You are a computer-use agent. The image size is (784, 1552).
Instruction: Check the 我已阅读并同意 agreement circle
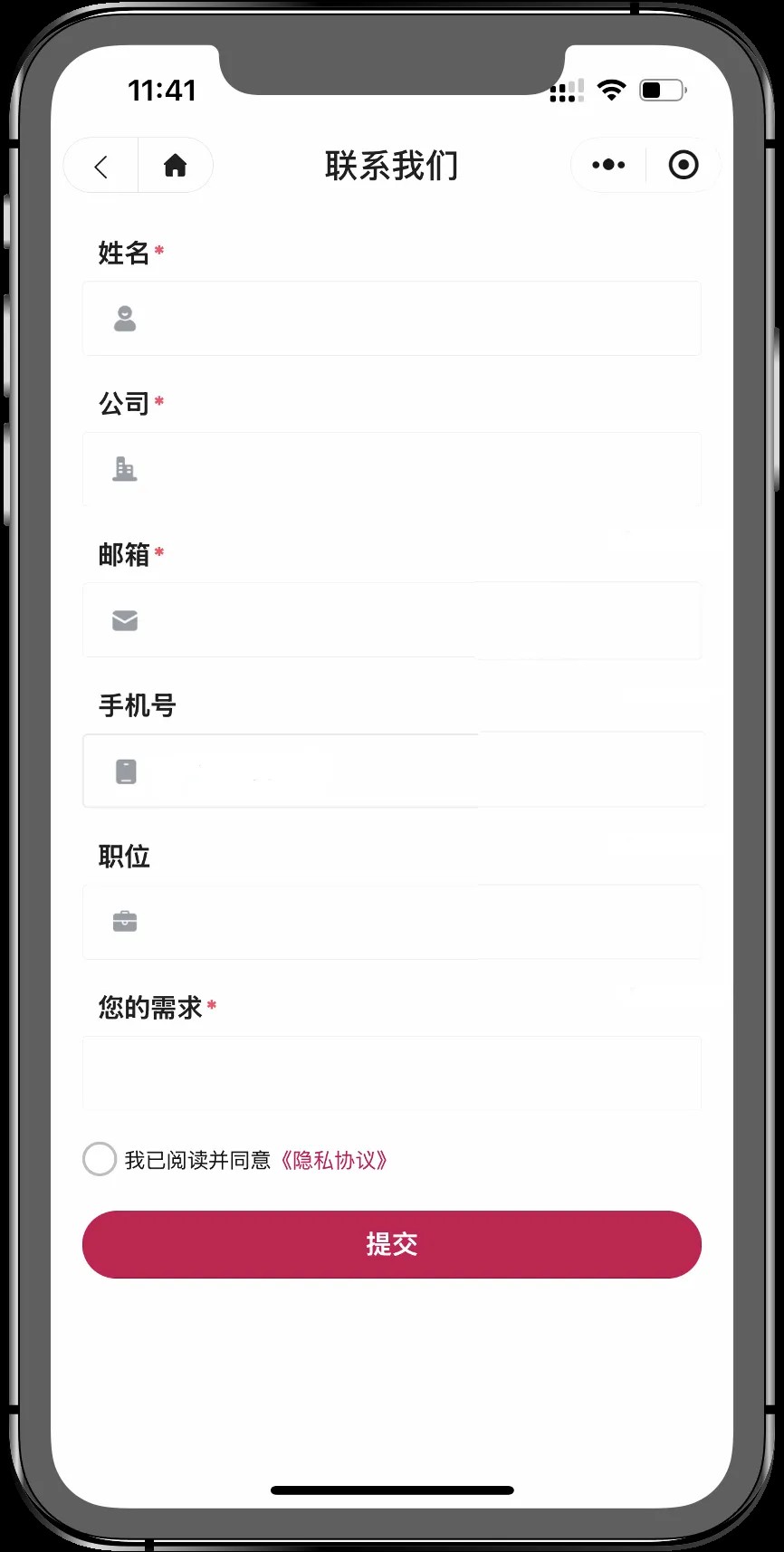tap(100, 1159)
